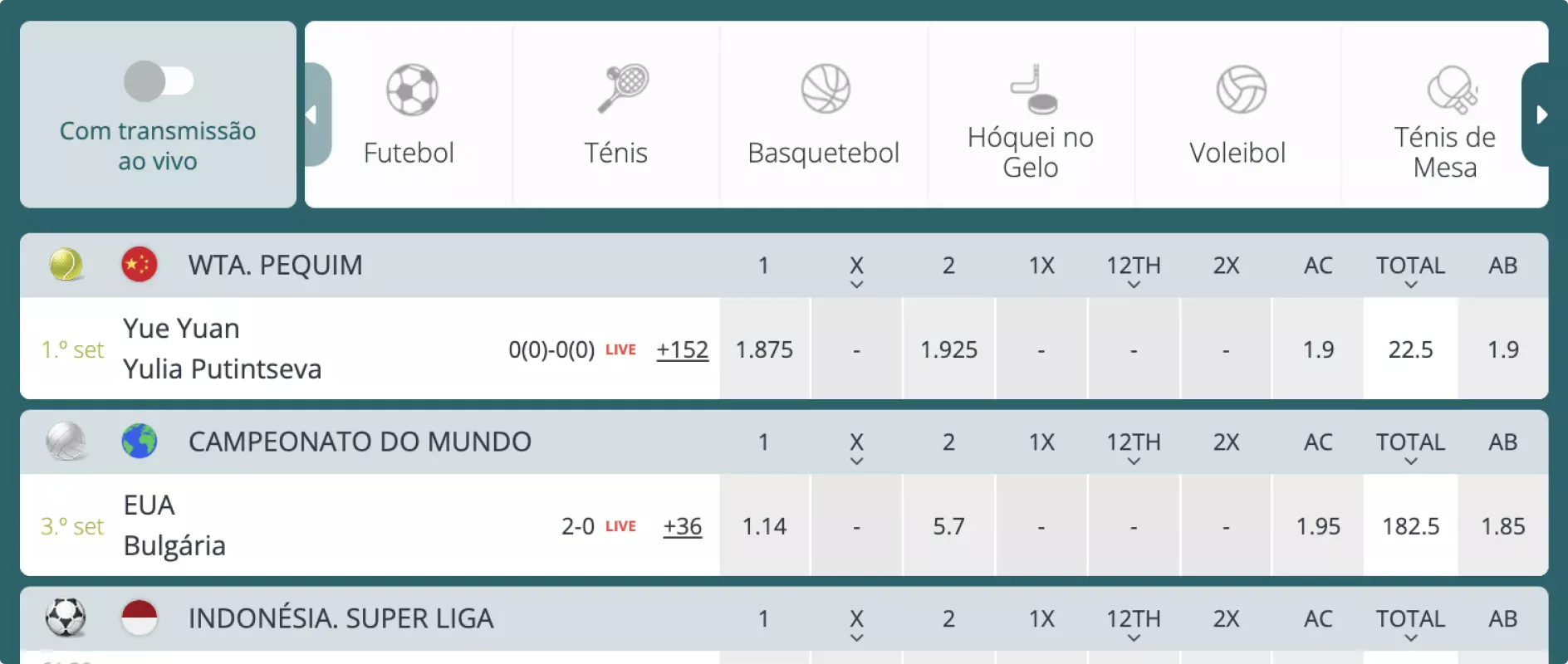Toggle the Com transmissão ao vivo switch
Viewport: 1568px width, 664px height.
pyautogui.click(x=158, y=81)
